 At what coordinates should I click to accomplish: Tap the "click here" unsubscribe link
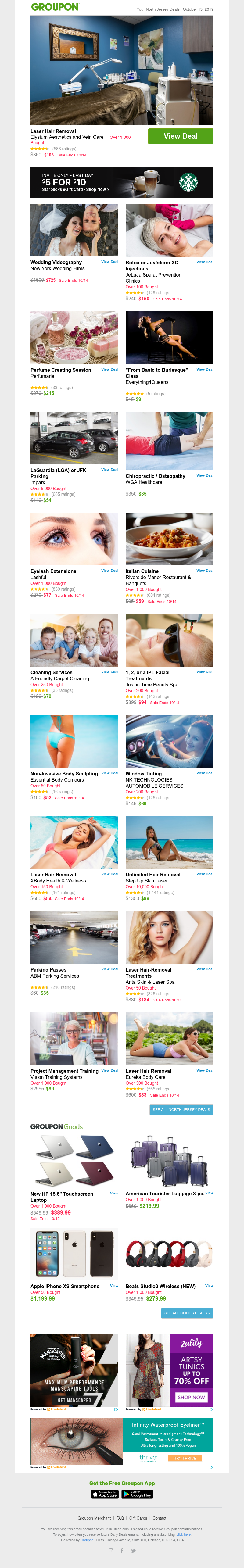click(184, 1534)
